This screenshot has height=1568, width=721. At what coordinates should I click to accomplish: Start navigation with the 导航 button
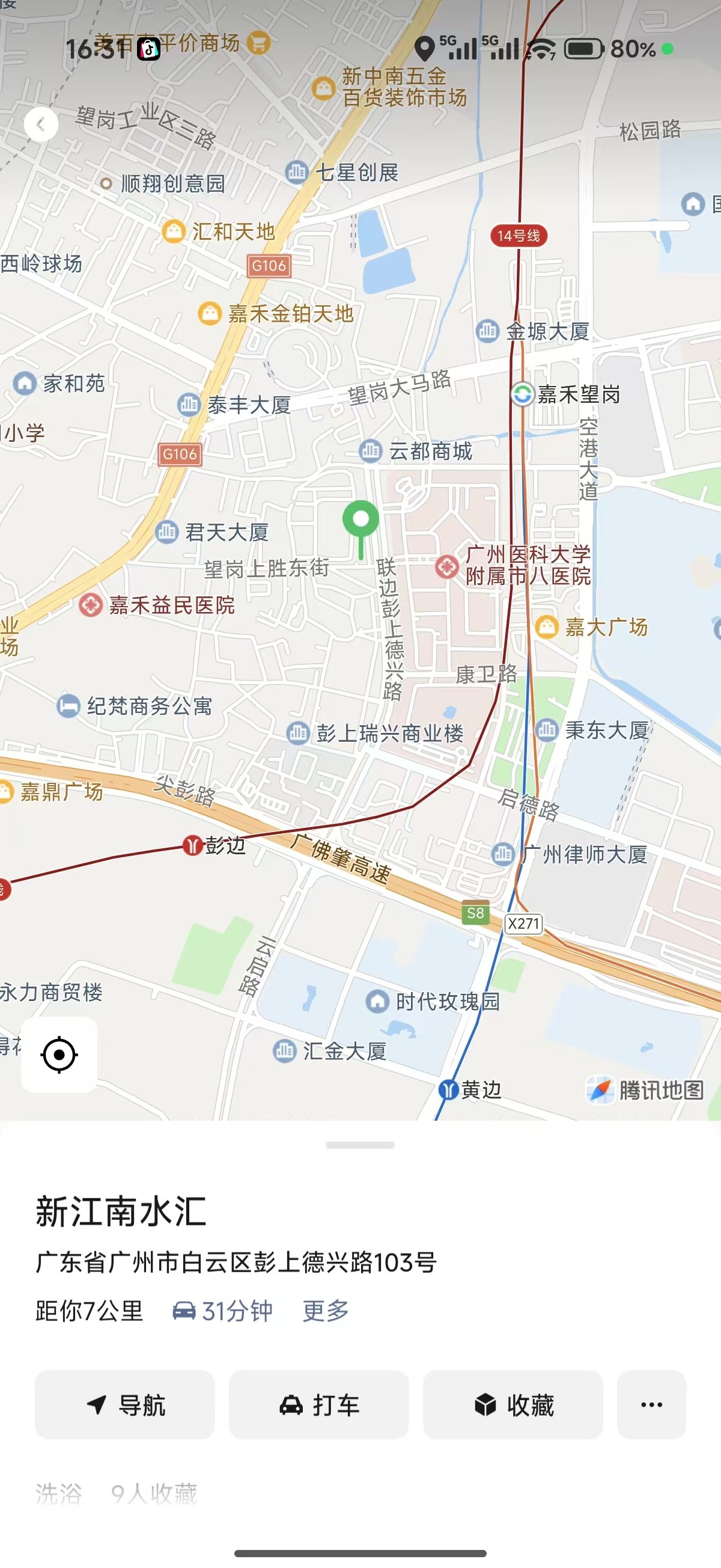pos(125,1405)
